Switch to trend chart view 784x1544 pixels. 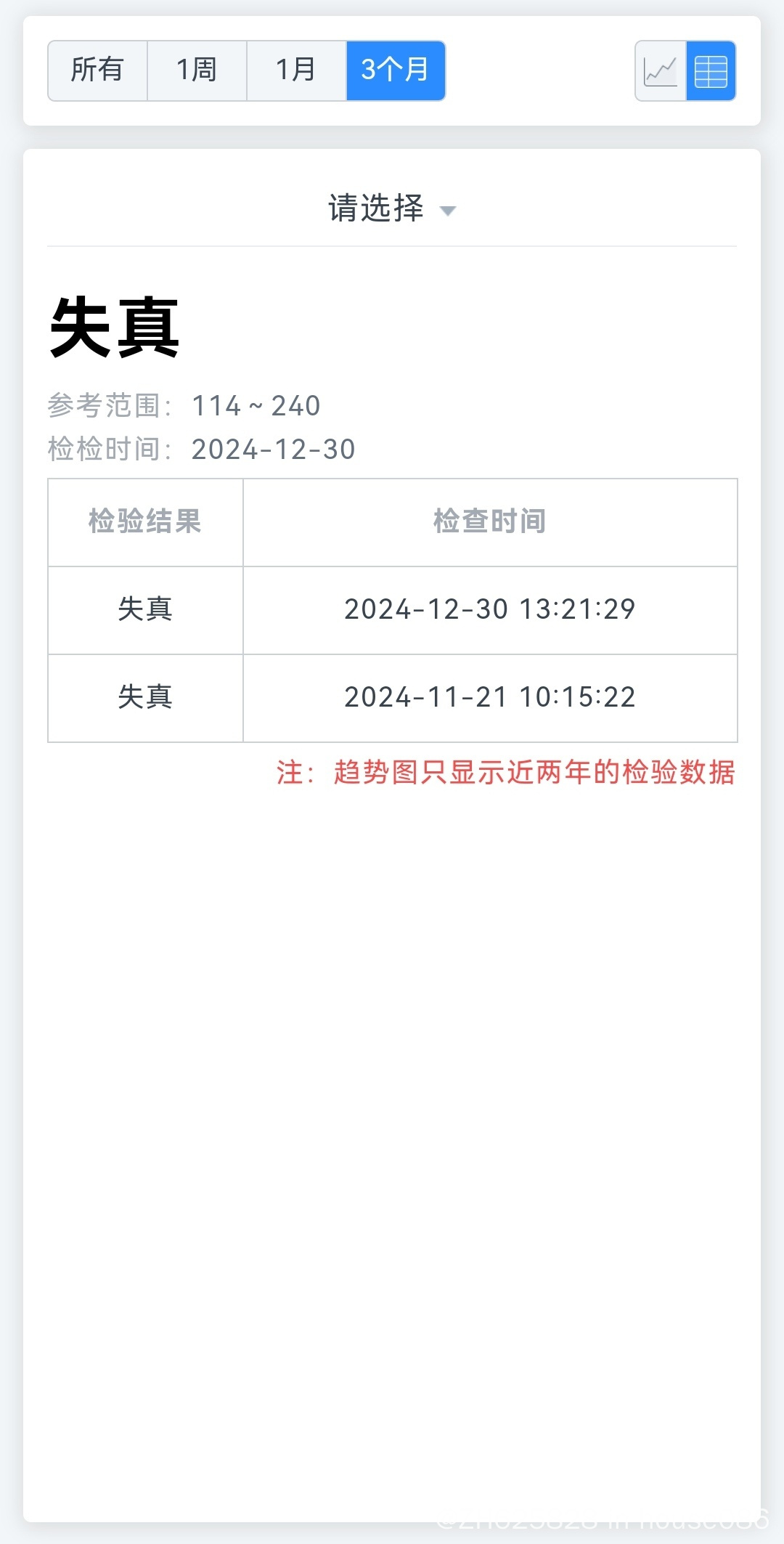click(x=661, y=70)
